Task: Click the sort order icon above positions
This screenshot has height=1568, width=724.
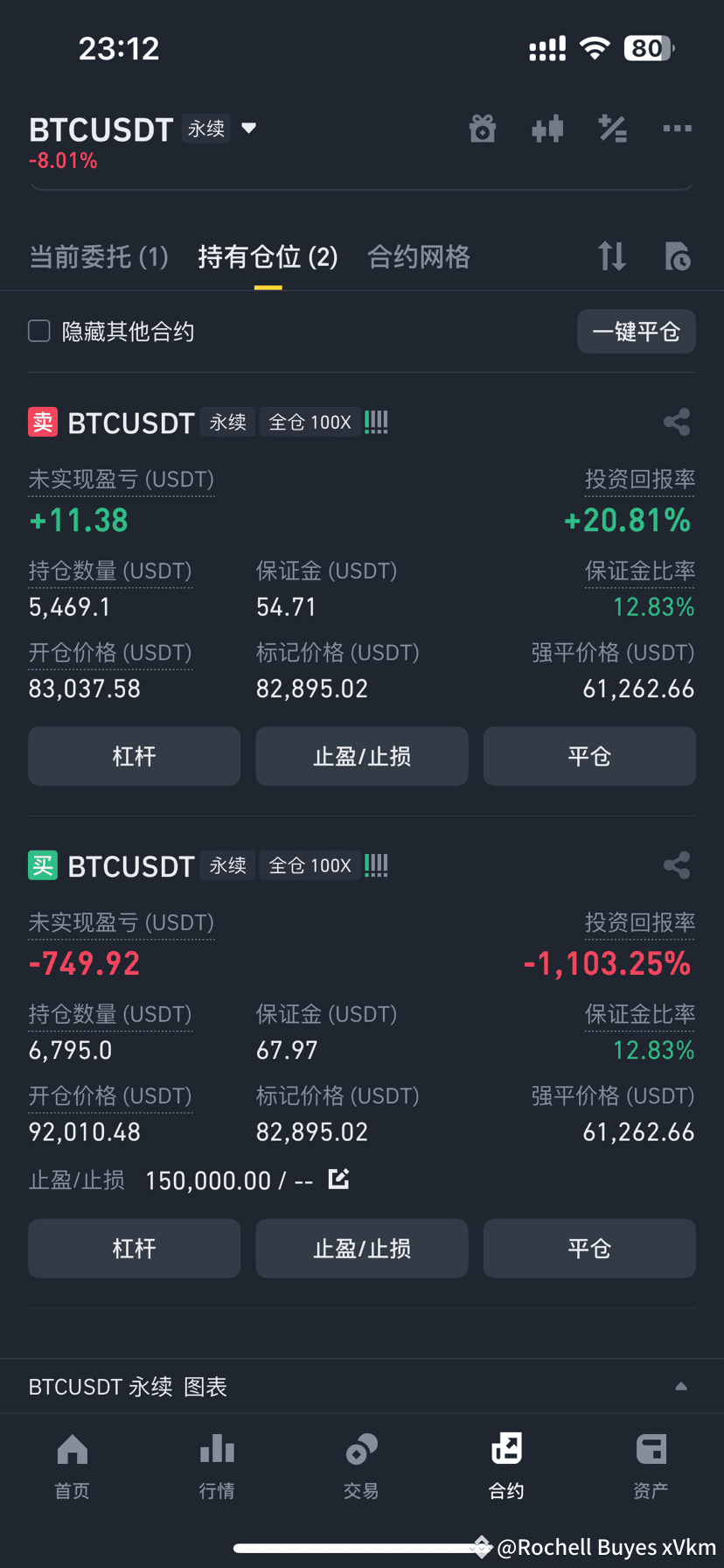Action: point(611,256)
